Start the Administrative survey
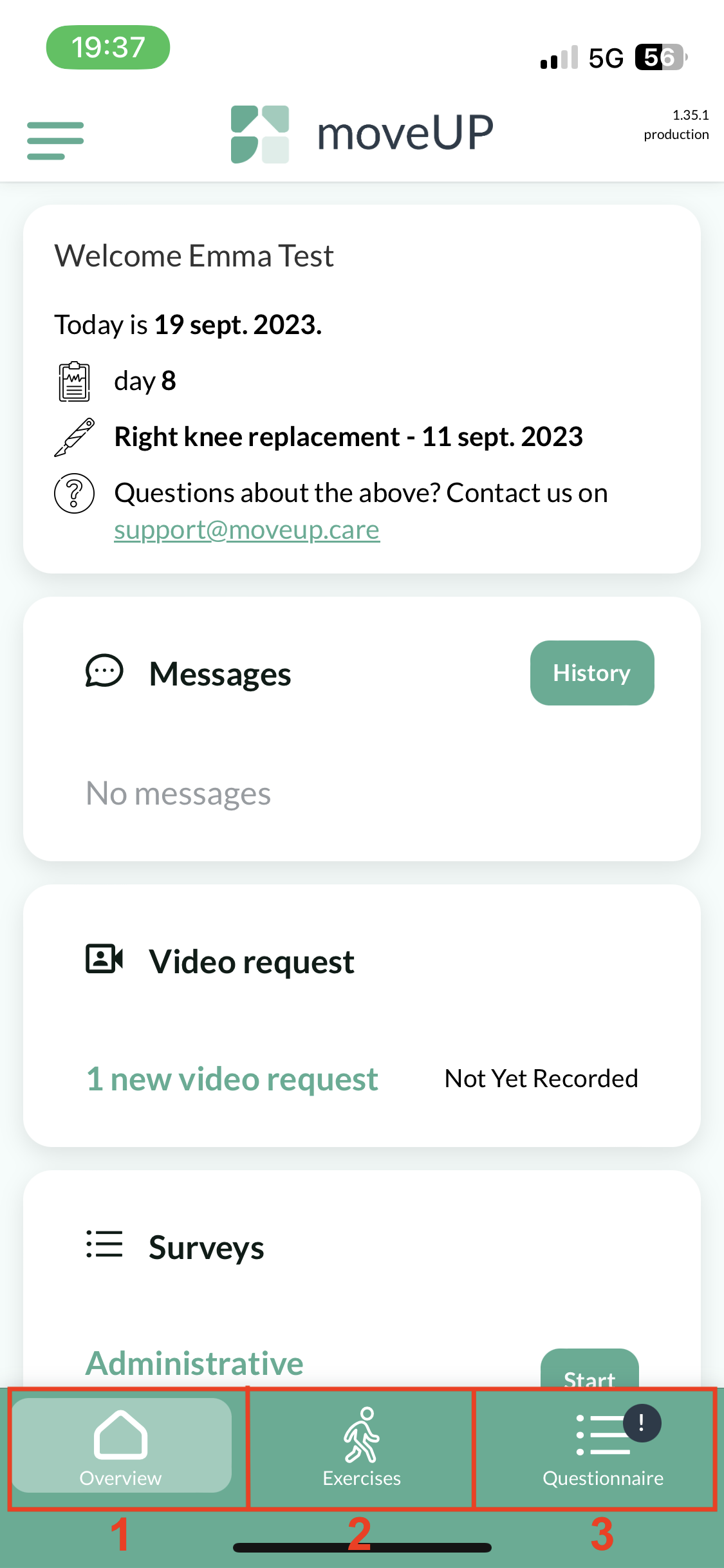The height and width of the screenshot is (1568, 724). point(589,1371)
